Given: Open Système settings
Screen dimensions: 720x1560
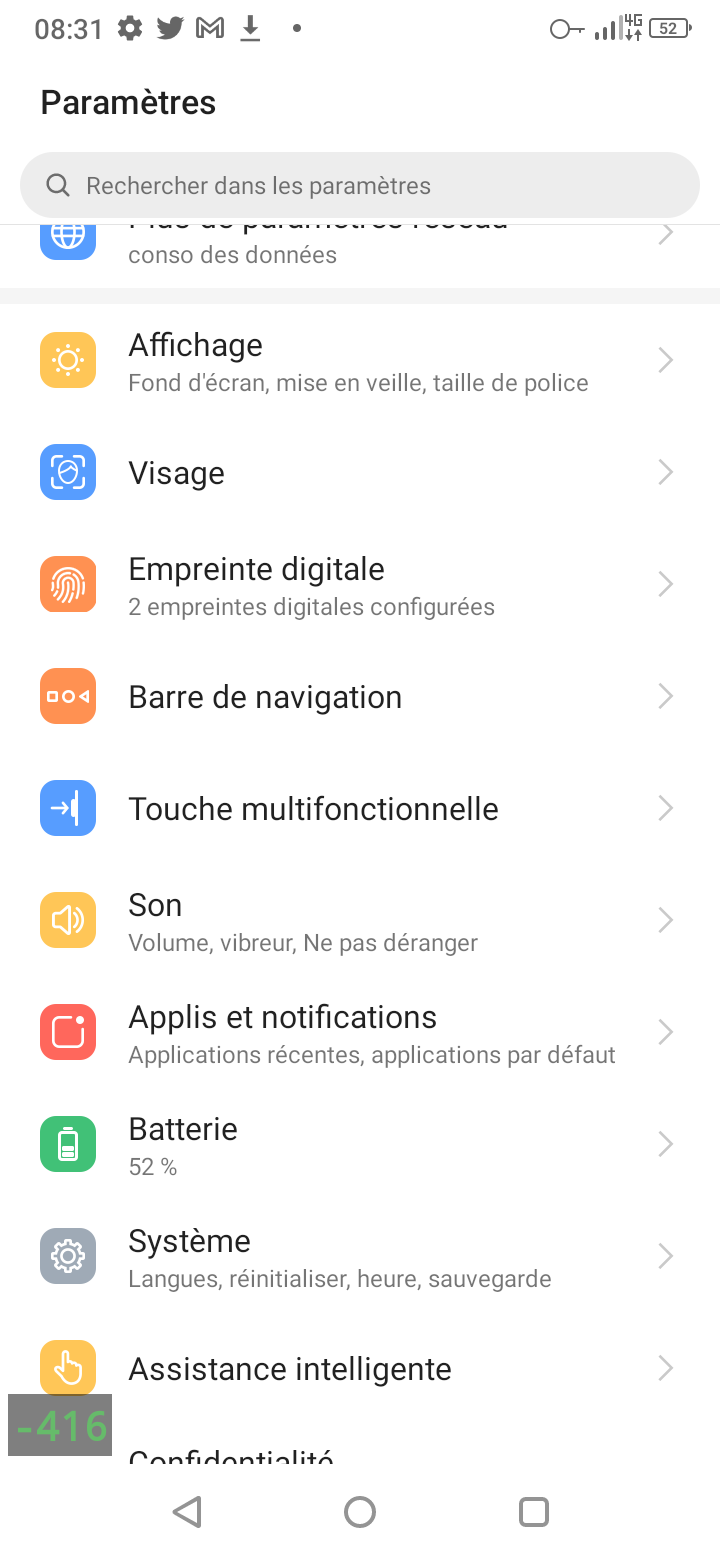Looking at the screenshot, I should (x=360, y=1256).
